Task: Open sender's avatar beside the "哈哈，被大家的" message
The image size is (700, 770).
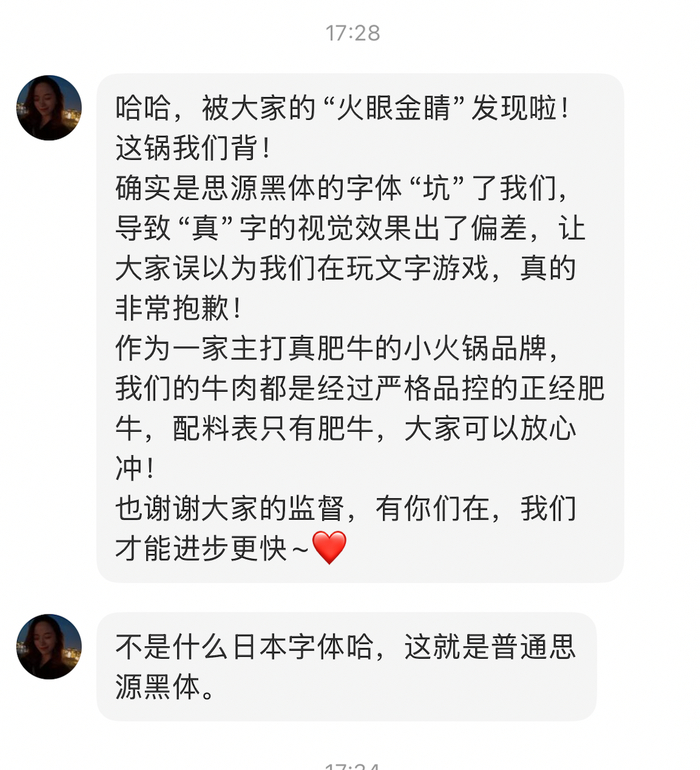Action: click(49, 107)
